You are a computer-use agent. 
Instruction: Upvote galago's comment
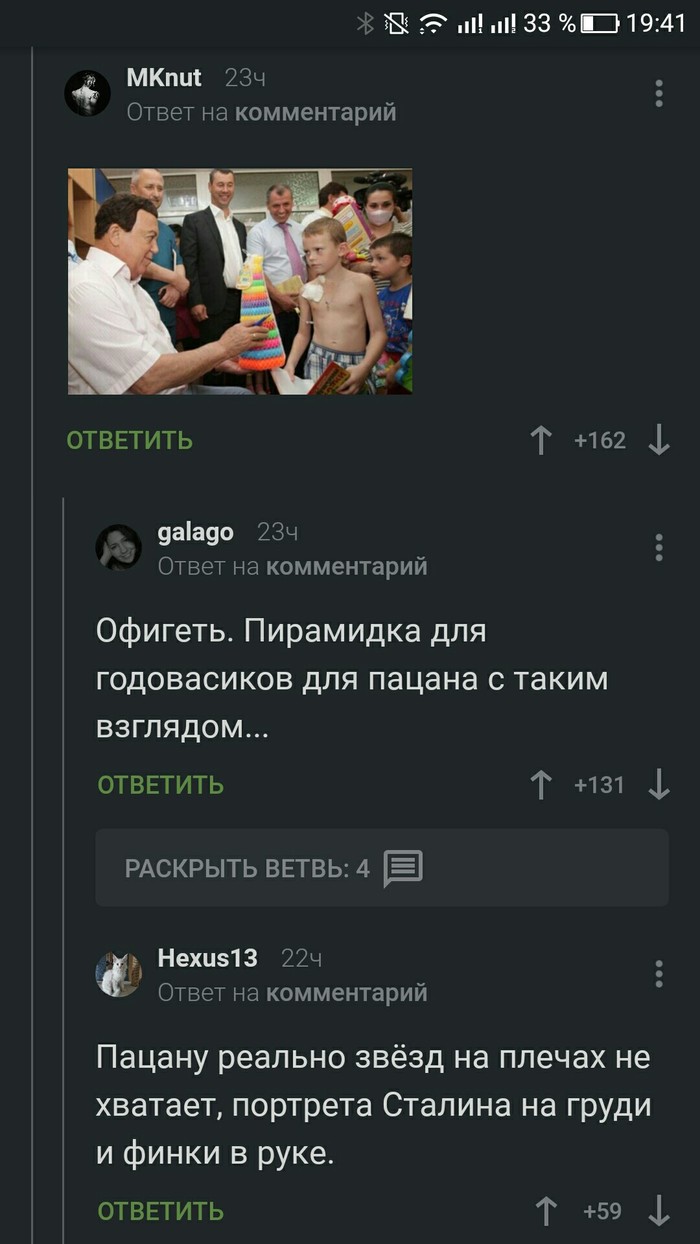[x=541, y=785]
